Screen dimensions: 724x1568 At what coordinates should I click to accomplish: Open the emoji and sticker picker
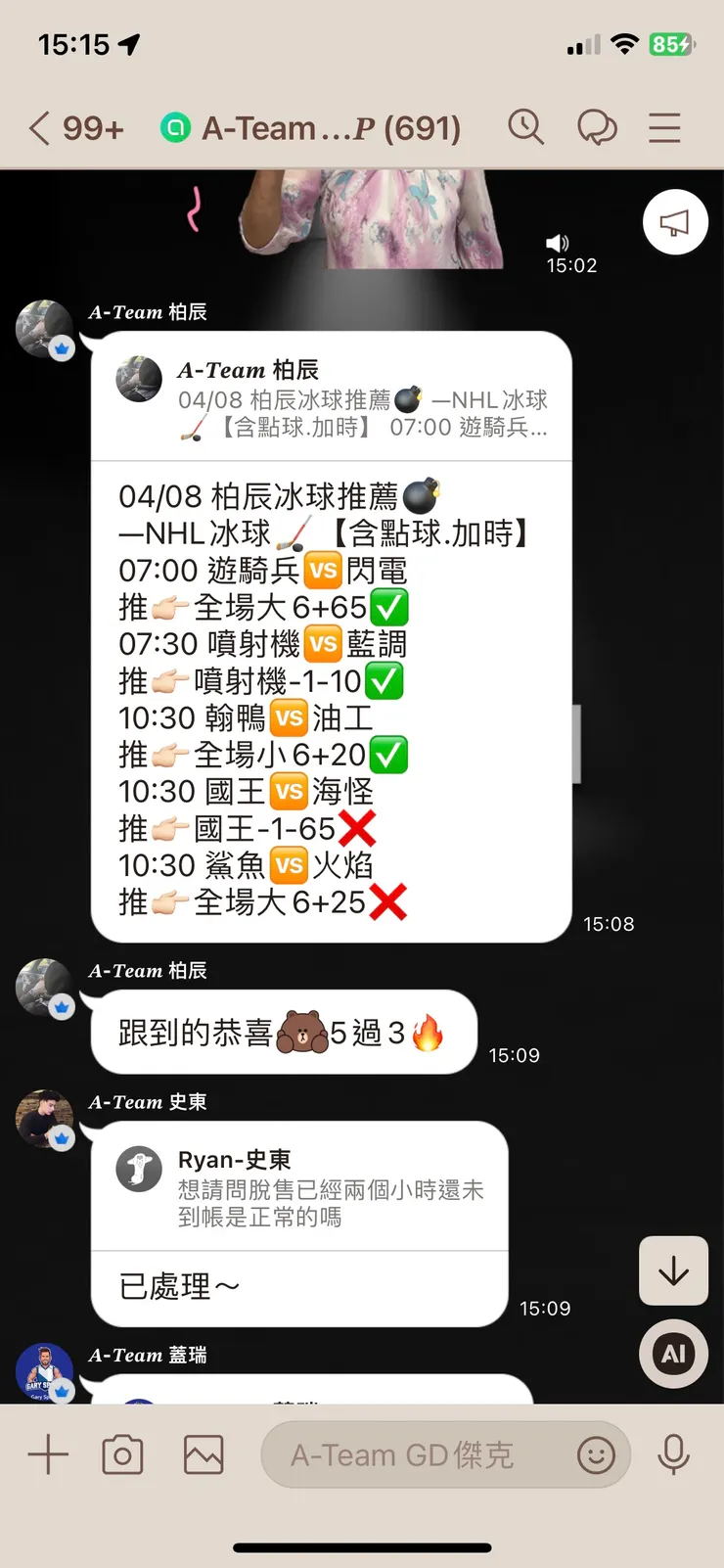click(598, 1456)
